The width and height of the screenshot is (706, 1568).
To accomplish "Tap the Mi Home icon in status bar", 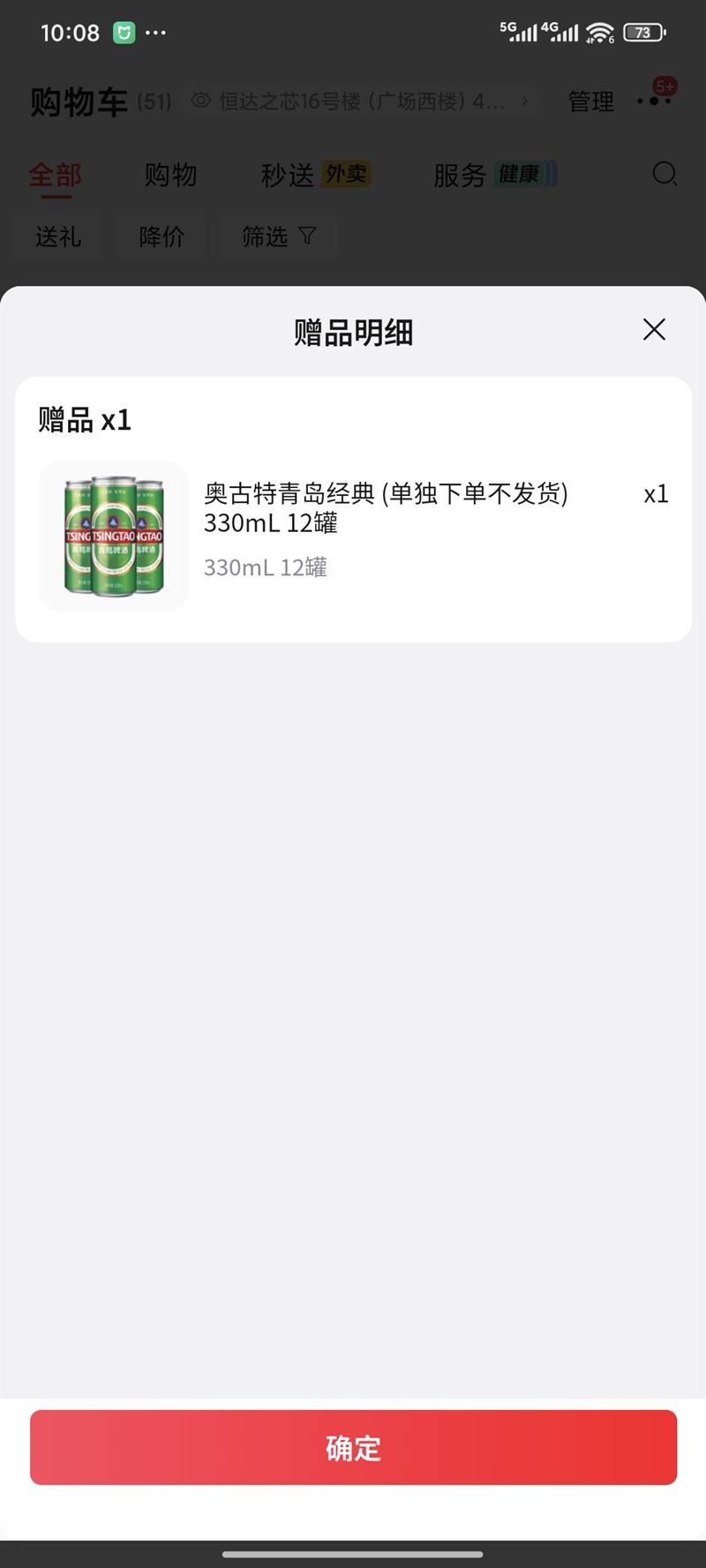I will point(124,32).
